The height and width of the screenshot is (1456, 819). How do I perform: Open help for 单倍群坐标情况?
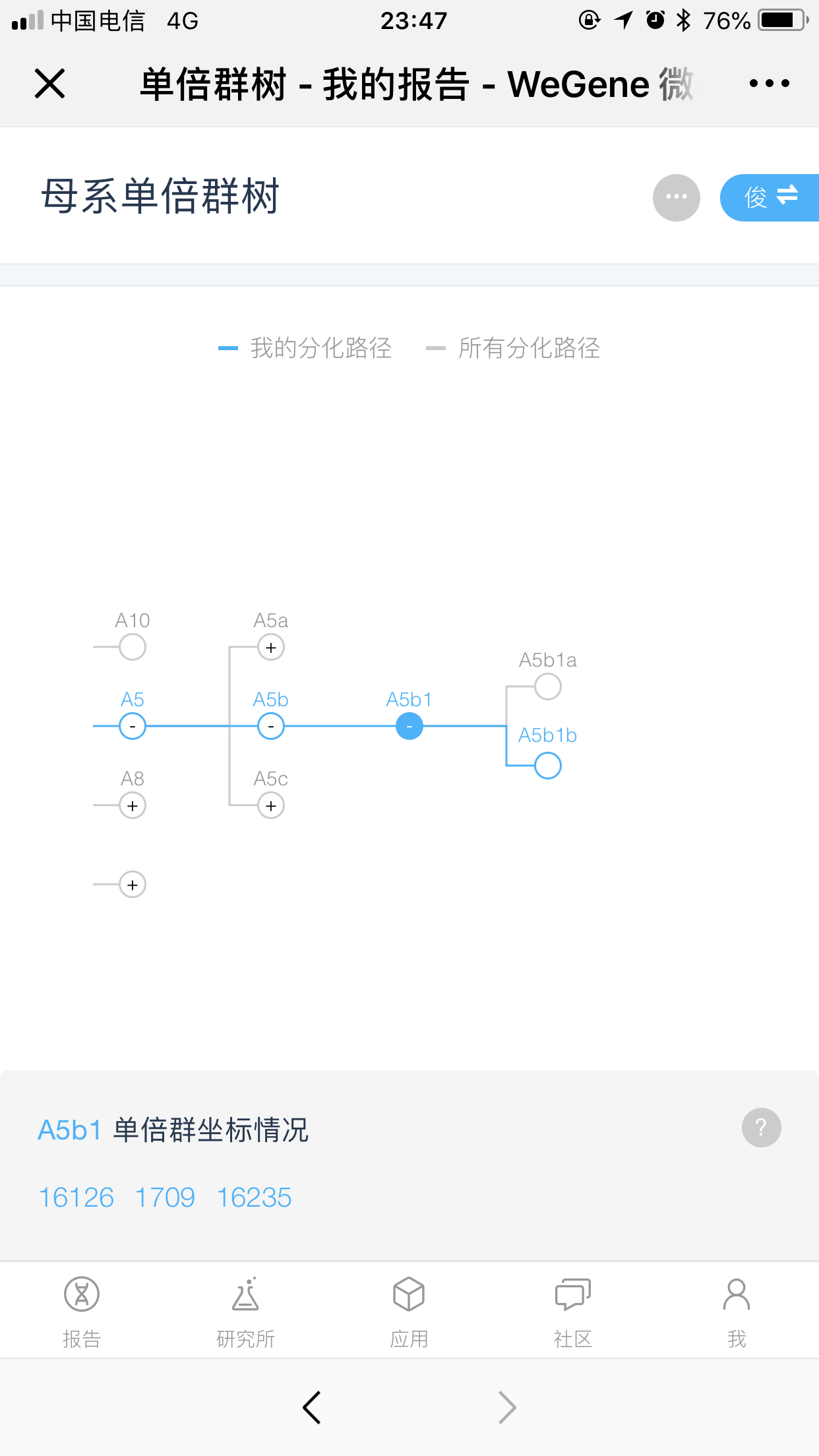[761, 1128]
